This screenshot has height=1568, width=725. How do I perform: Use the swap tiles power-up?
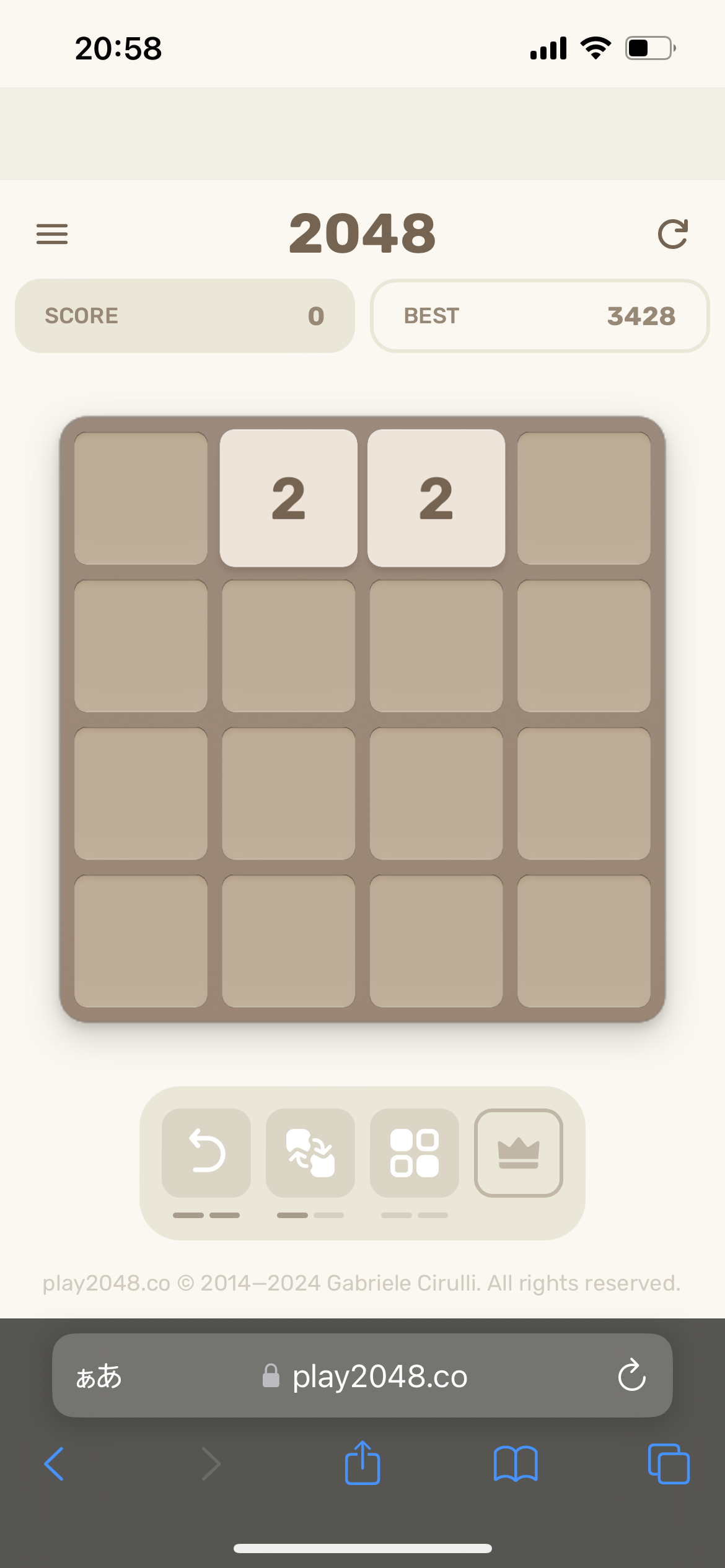310,1152
